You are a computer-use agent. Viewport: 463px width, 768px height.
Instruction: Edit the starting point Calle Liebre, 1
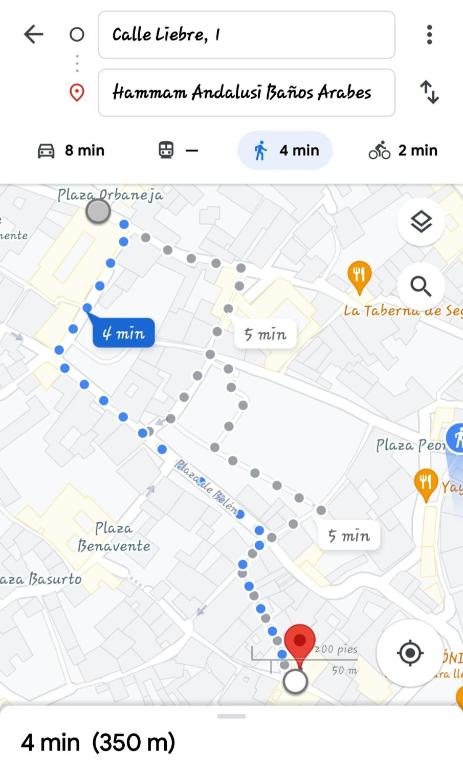[246, 35]
